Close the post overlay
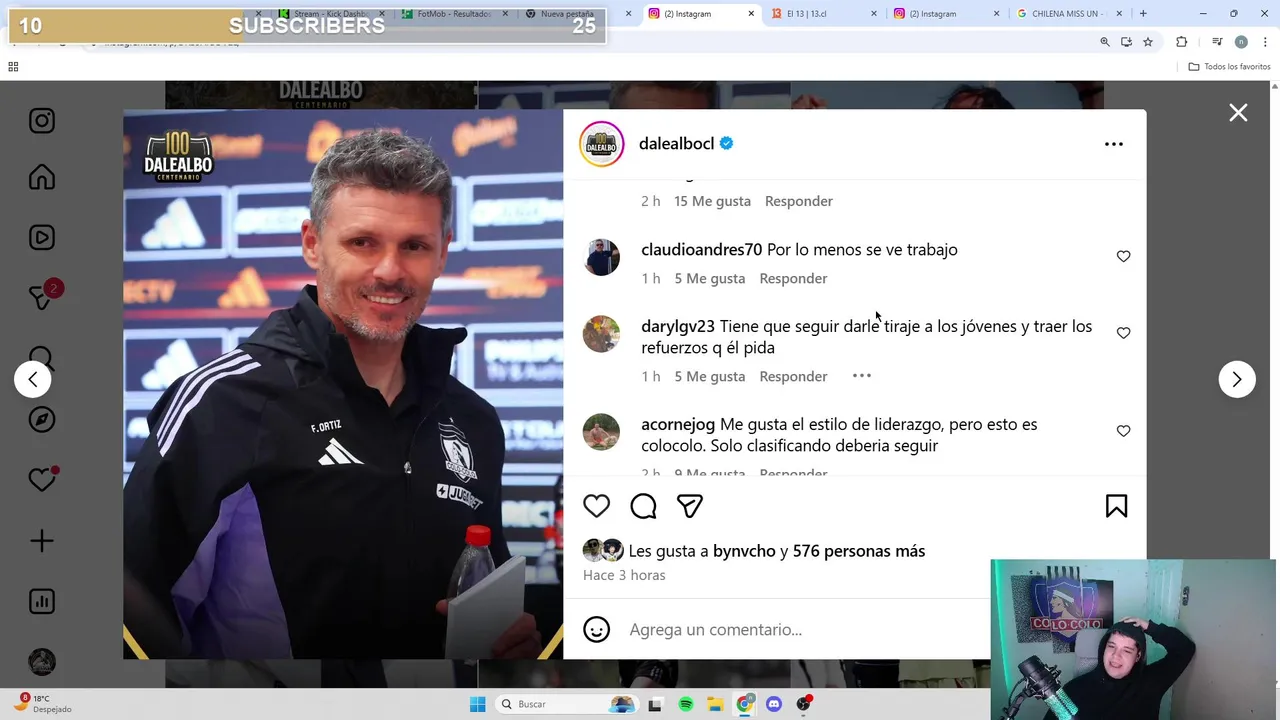Screen dimensions: 1280x720 pos(1238,113)
